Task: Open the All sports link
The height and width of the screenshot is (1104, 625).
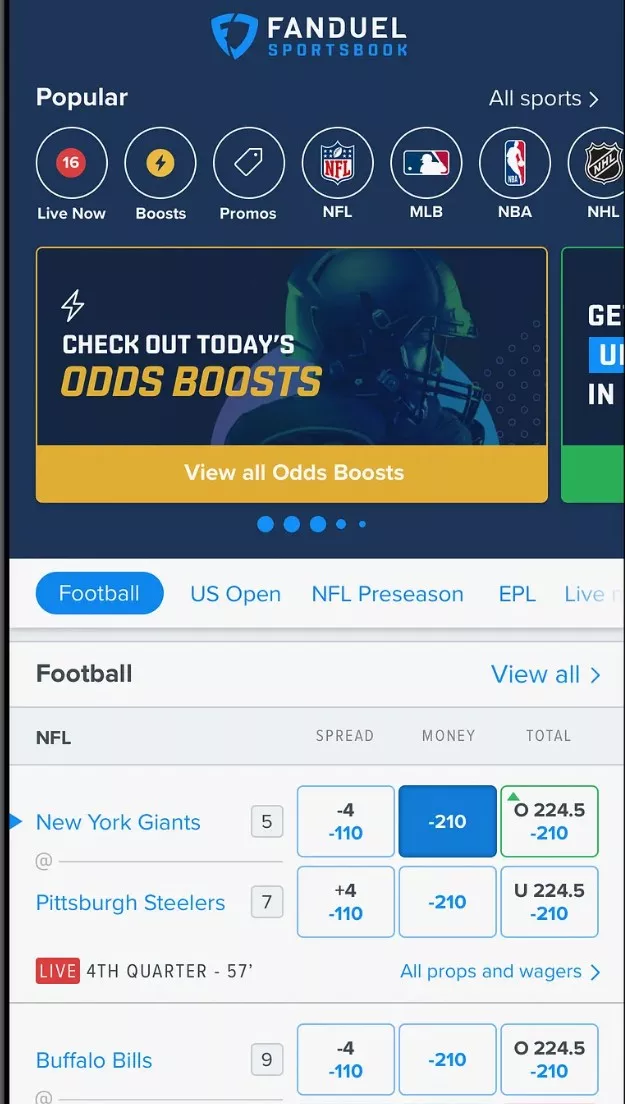Action: click(x=543, y=98)
